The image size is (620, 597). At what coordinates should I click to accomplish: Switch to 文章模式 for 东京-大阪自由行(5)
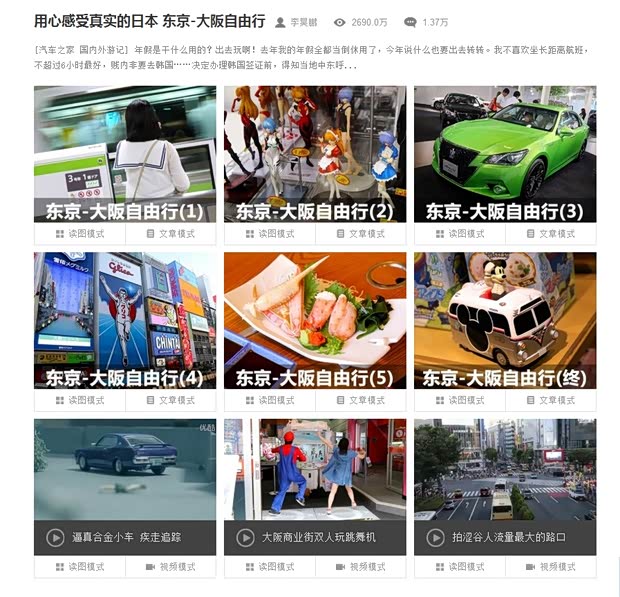360,401
